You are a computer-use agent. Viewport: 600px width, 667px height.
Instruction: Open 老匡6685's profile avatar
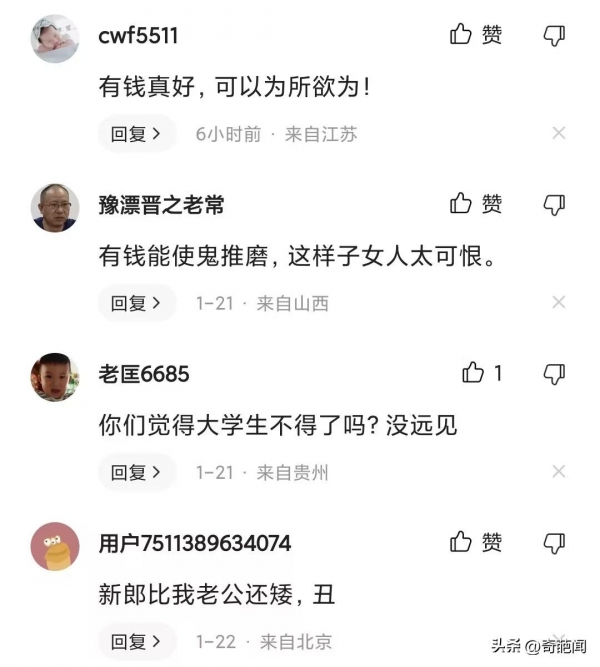point(55,377)
